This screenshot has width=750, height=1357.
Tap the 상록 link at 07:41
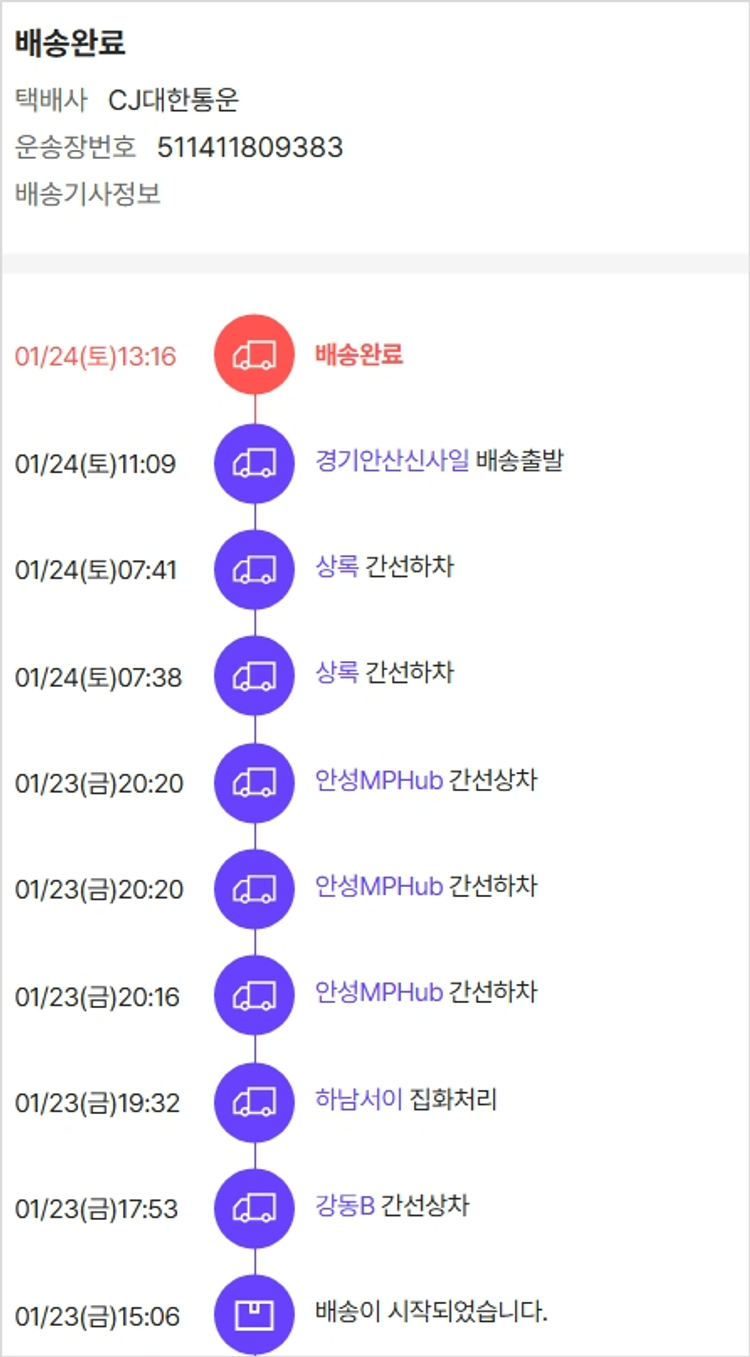click(x=336, y=567)
